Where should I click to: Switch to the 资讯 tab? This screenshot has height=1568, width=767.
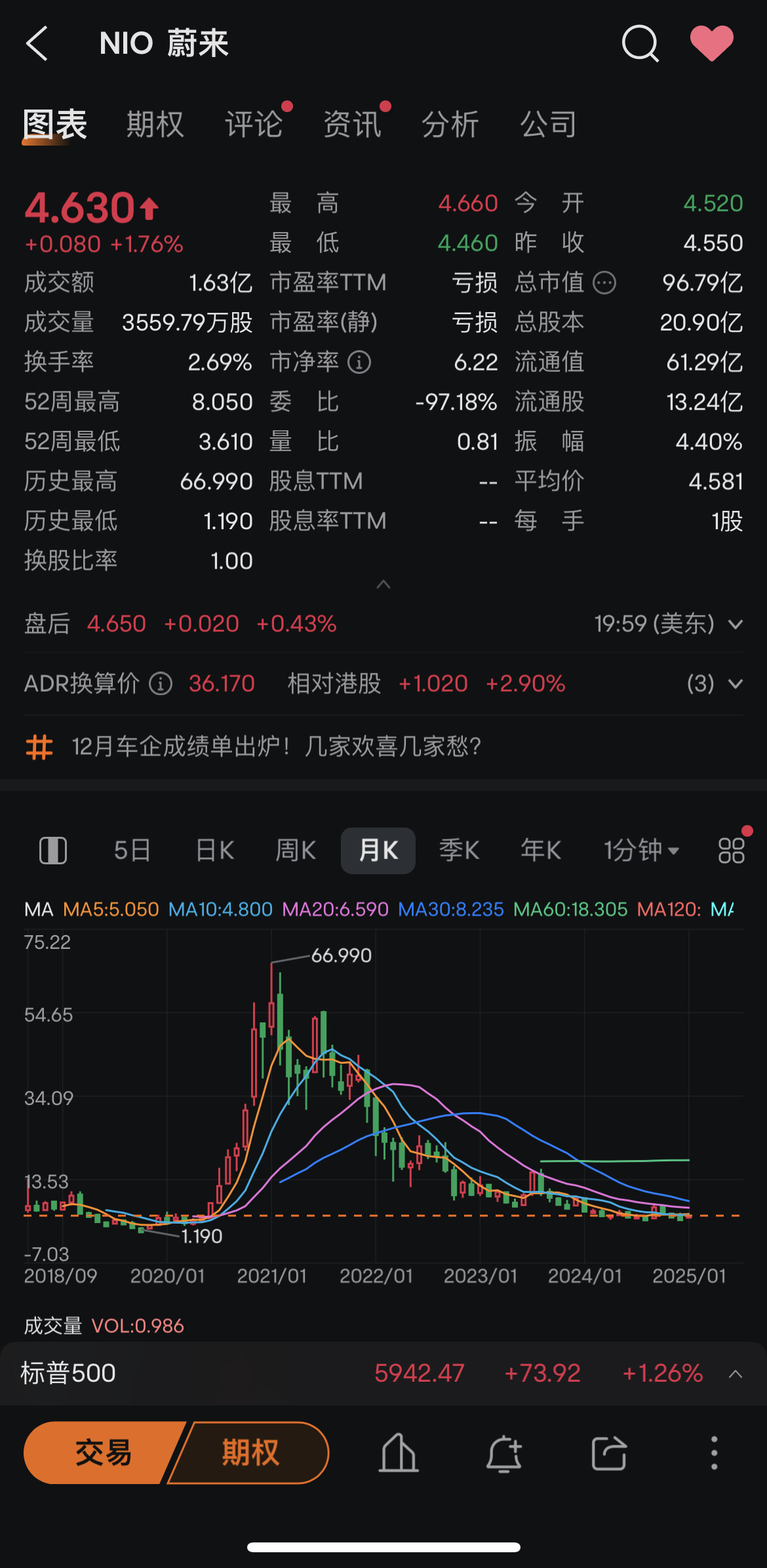pyautogui.click(x=352, y=125)
